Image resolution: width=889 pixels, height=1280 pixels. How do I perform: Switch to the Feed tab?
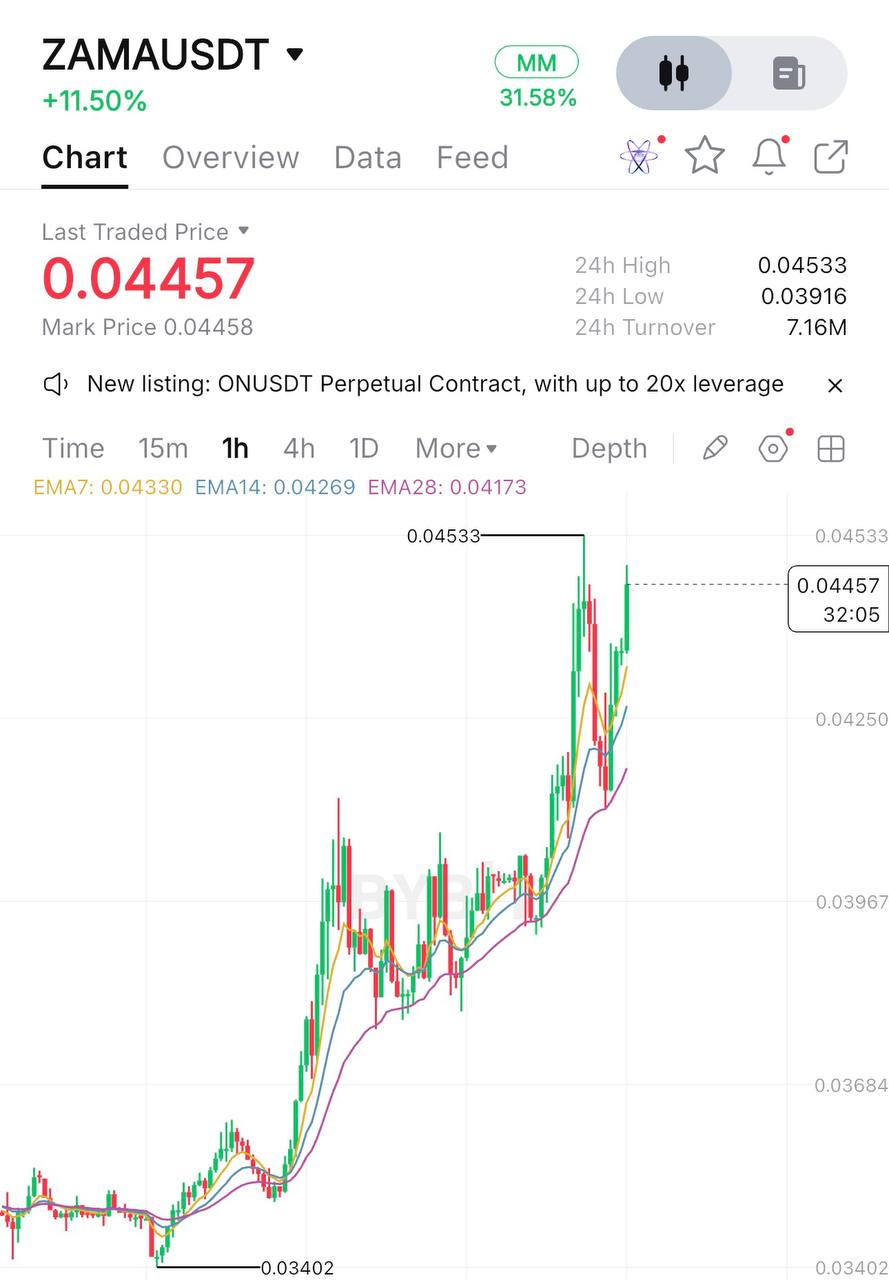point(472,157)
